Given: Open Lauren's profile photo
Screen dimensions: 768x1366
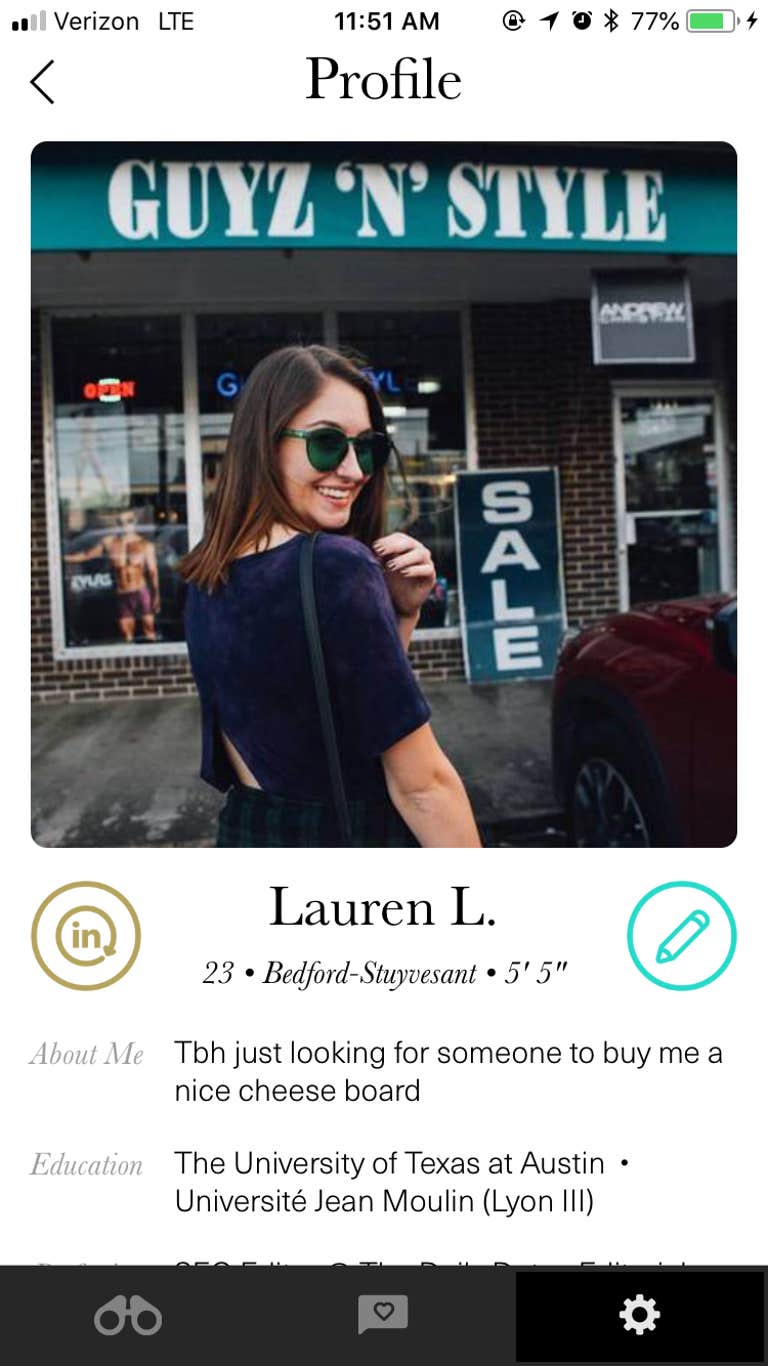Looking at the screenshot, I should click(384, 494).
